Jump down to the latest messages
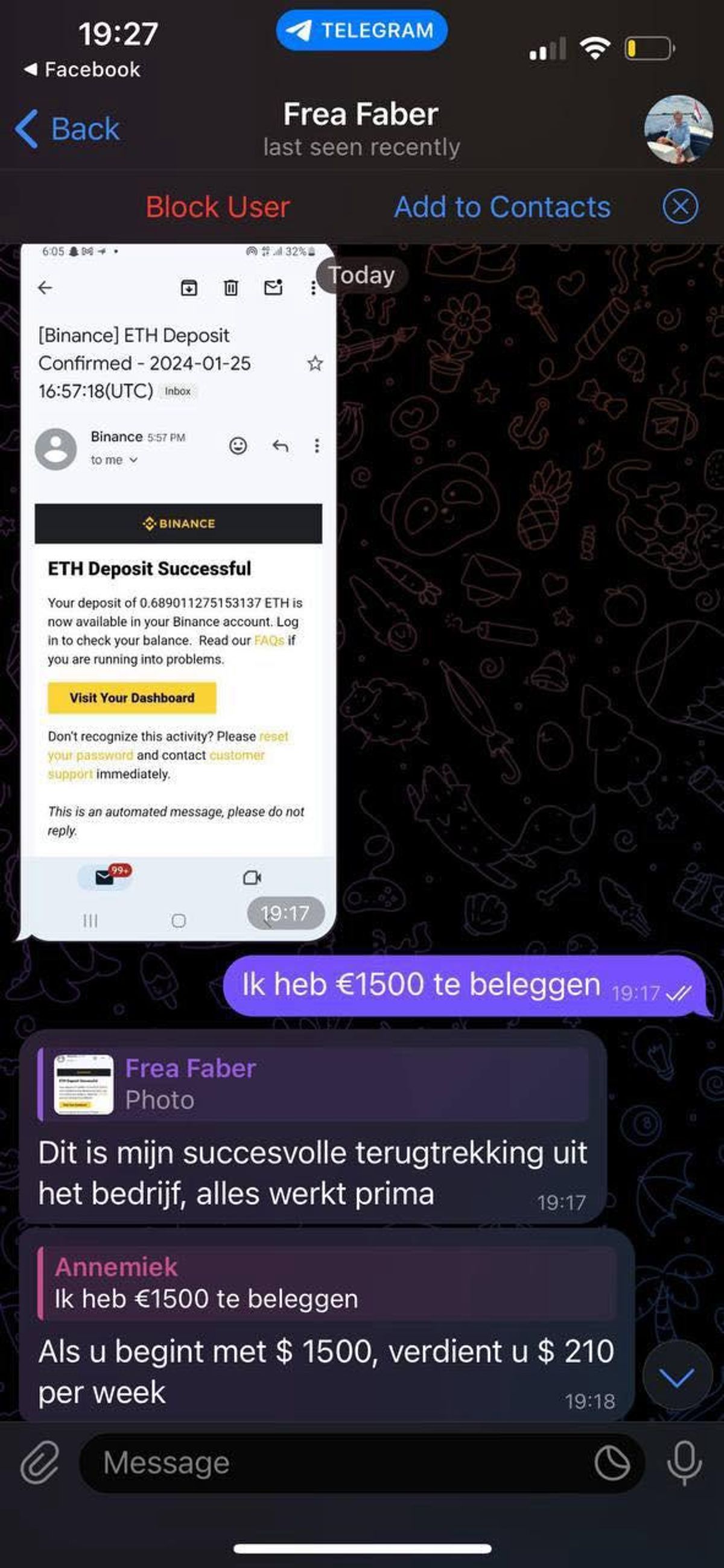This screenshot has height=1568, width=724. pyautogui.click(x=676, y=1377)
